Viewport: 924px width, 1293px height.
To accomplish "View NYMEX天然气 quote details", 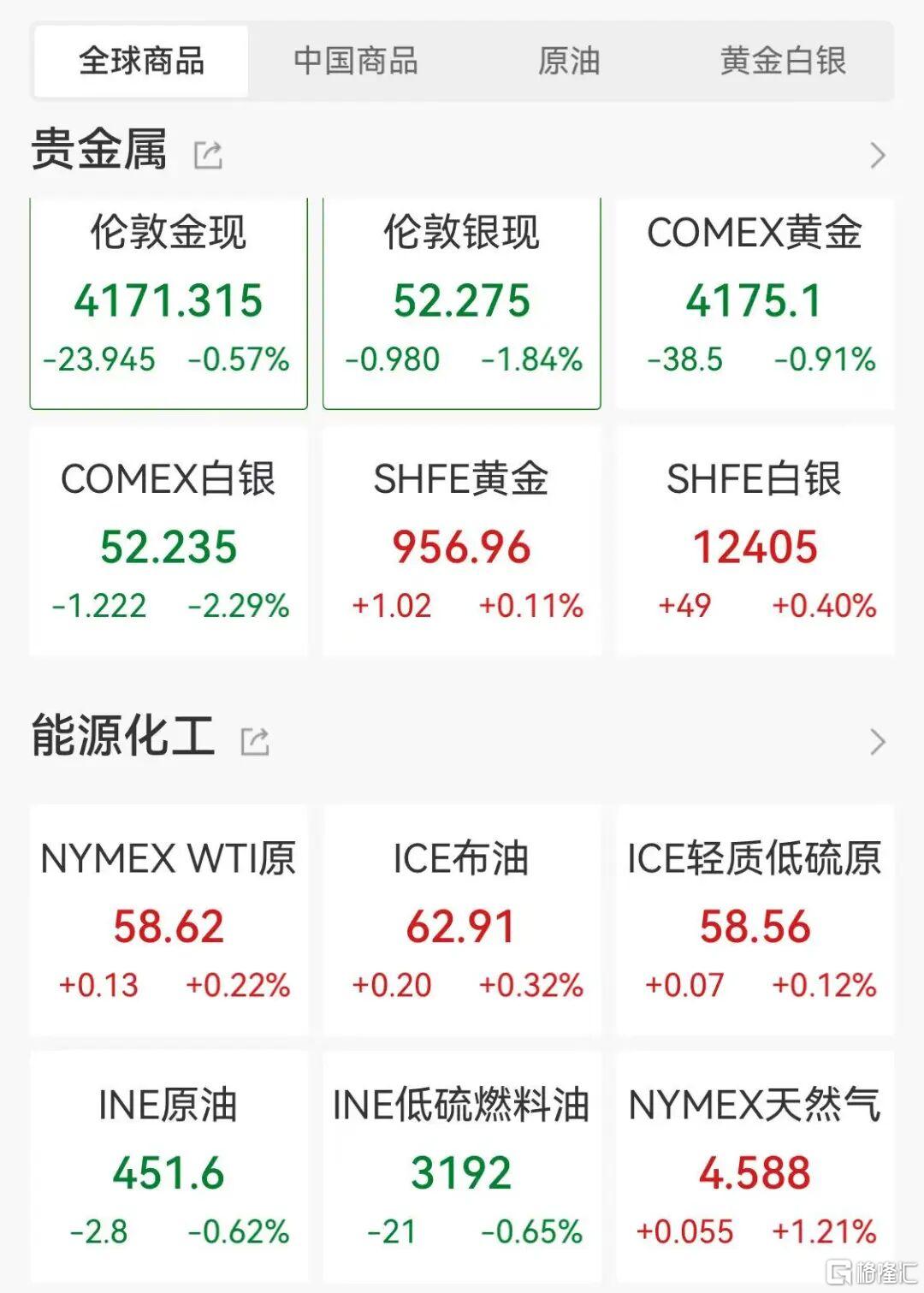I will (x=755, y=1166).
